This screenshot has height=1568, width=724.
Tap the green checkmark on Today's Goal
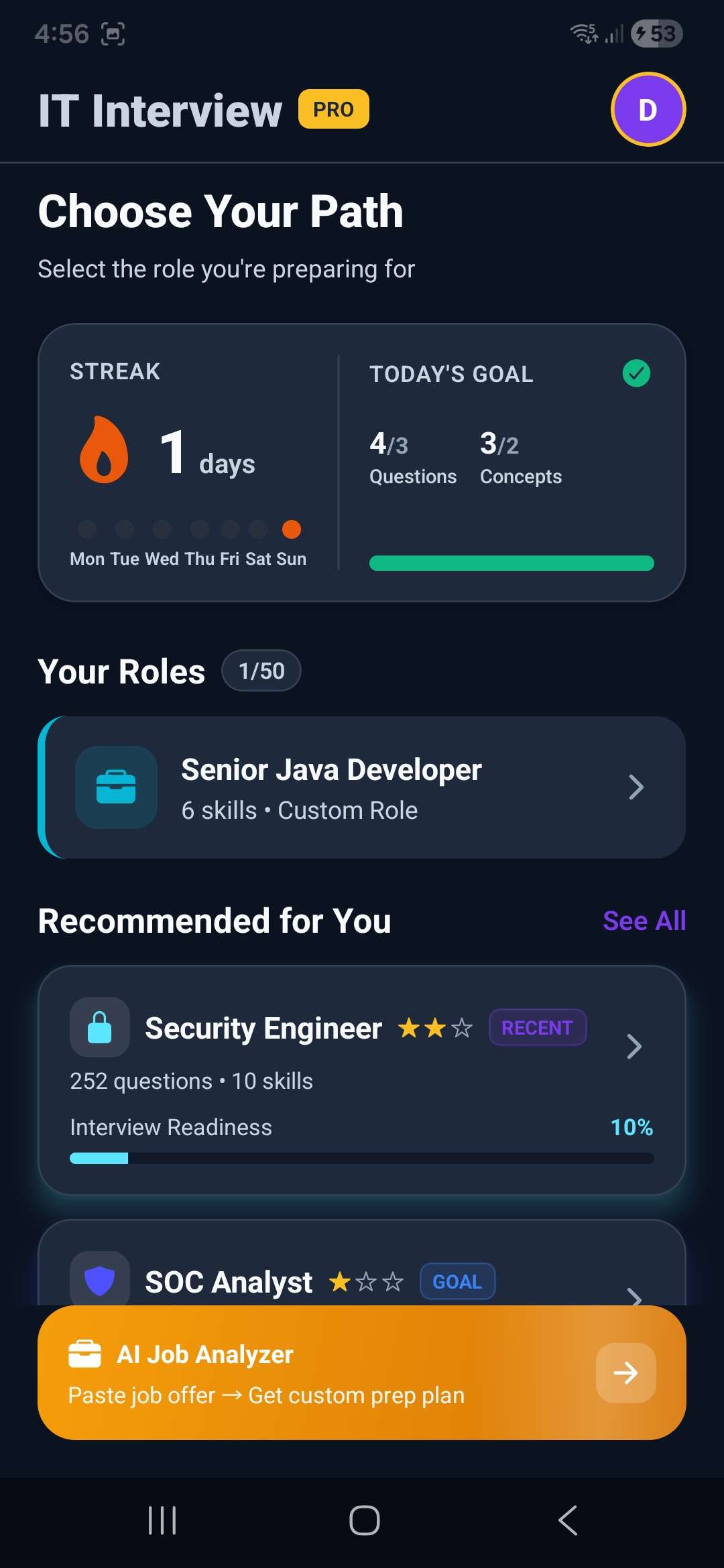[636, 373]
